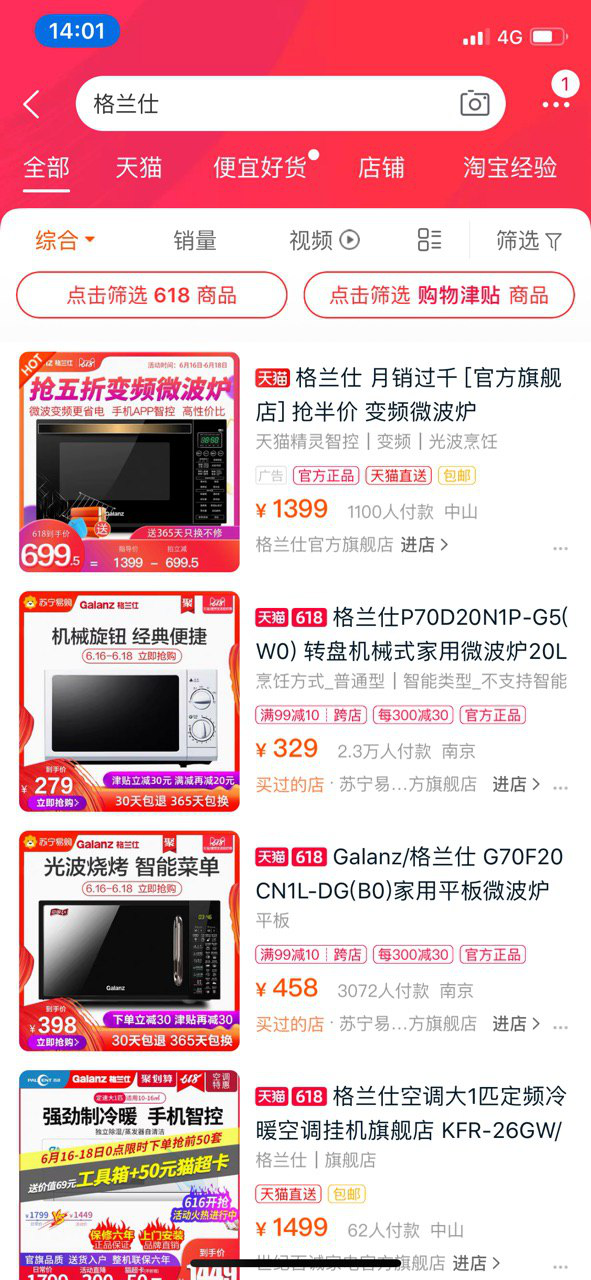Tap 点击筛选 购物津贴 商品 chip
The width and height of the screenshot is (591, 1280).
point(439,295)
